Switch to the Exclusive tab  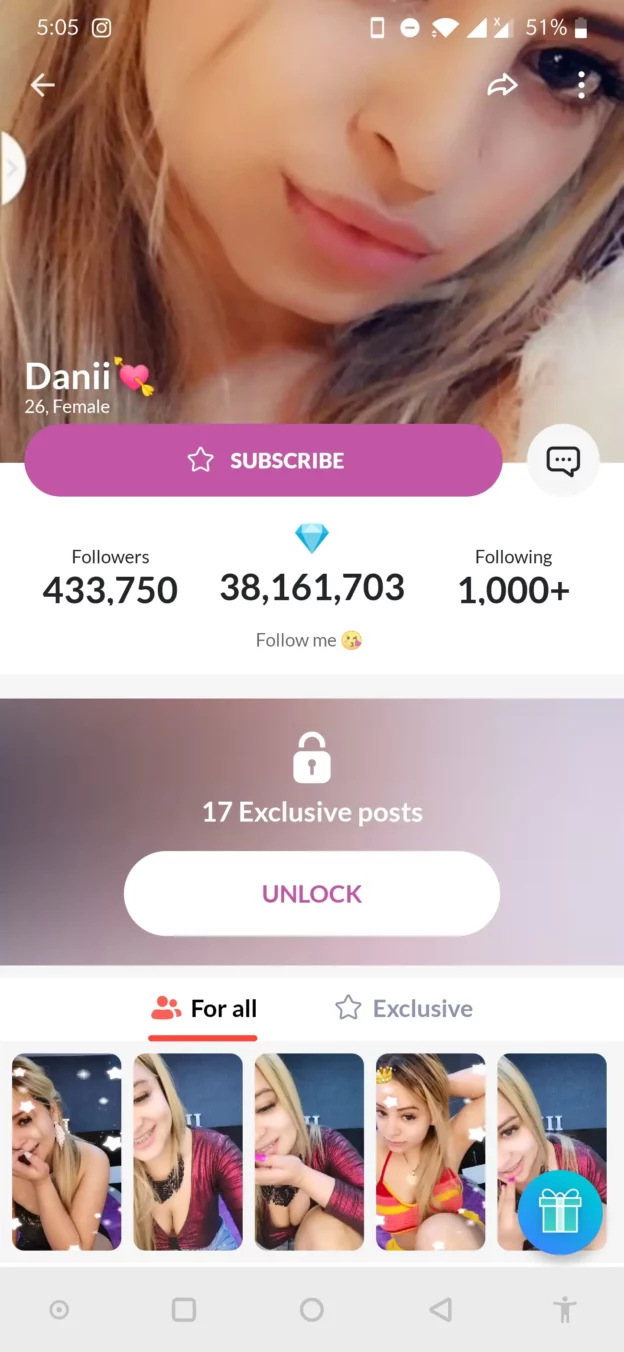click(x=404, y=1008)
